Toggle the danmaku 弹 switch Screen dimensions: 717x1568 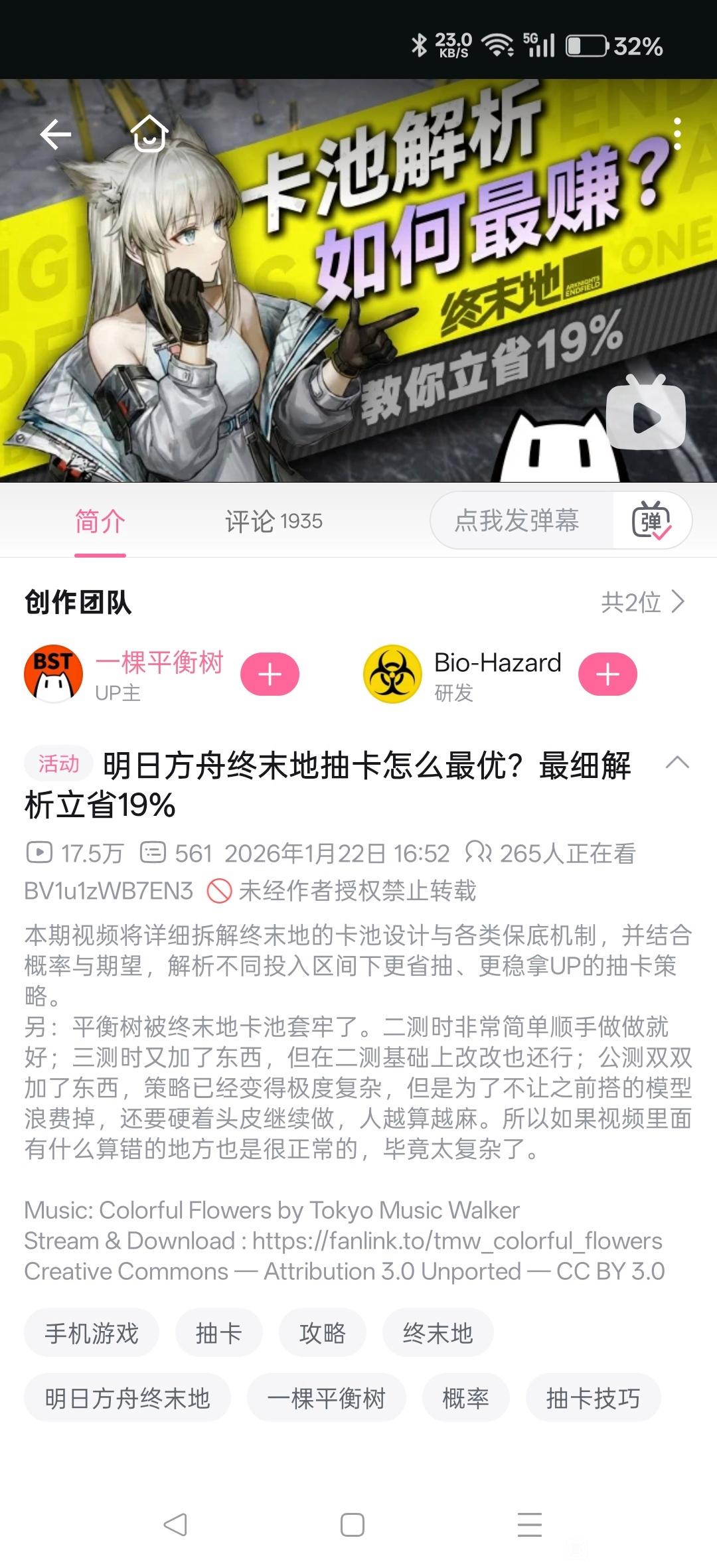(651, 520)
